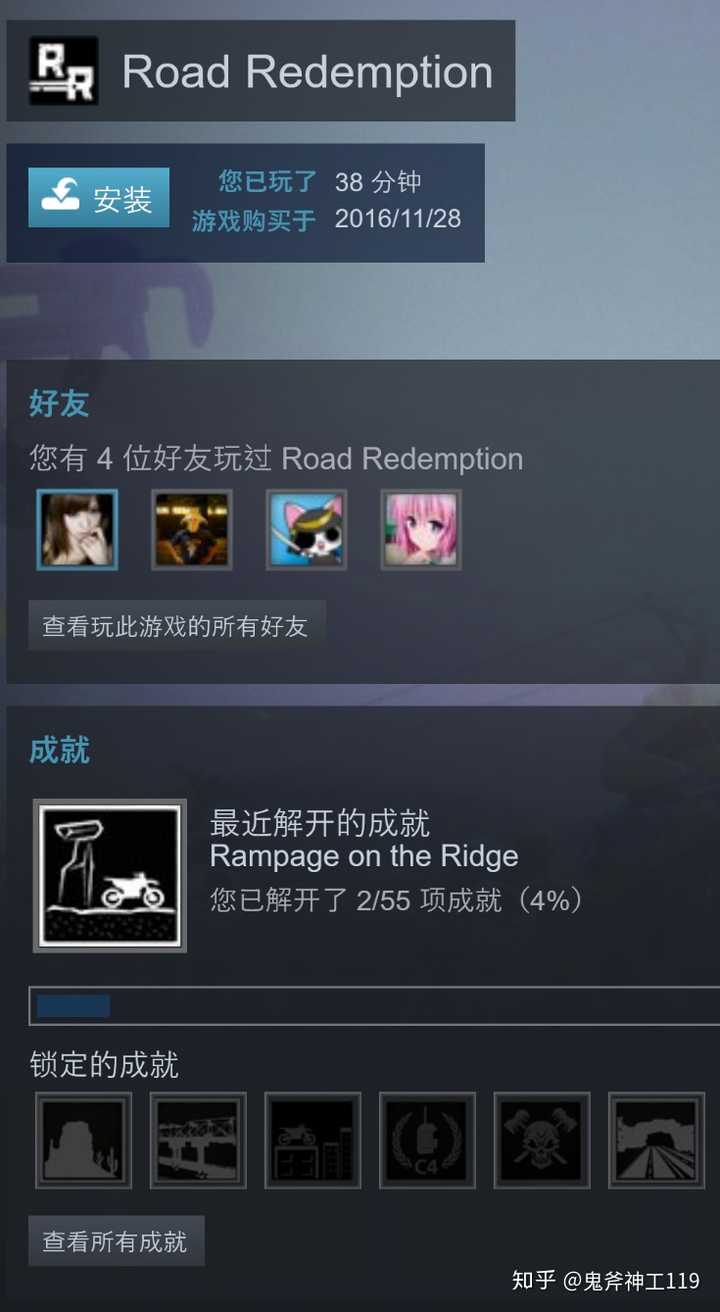Open the friend with the girl photo avatar

click(x=77, y=530)
